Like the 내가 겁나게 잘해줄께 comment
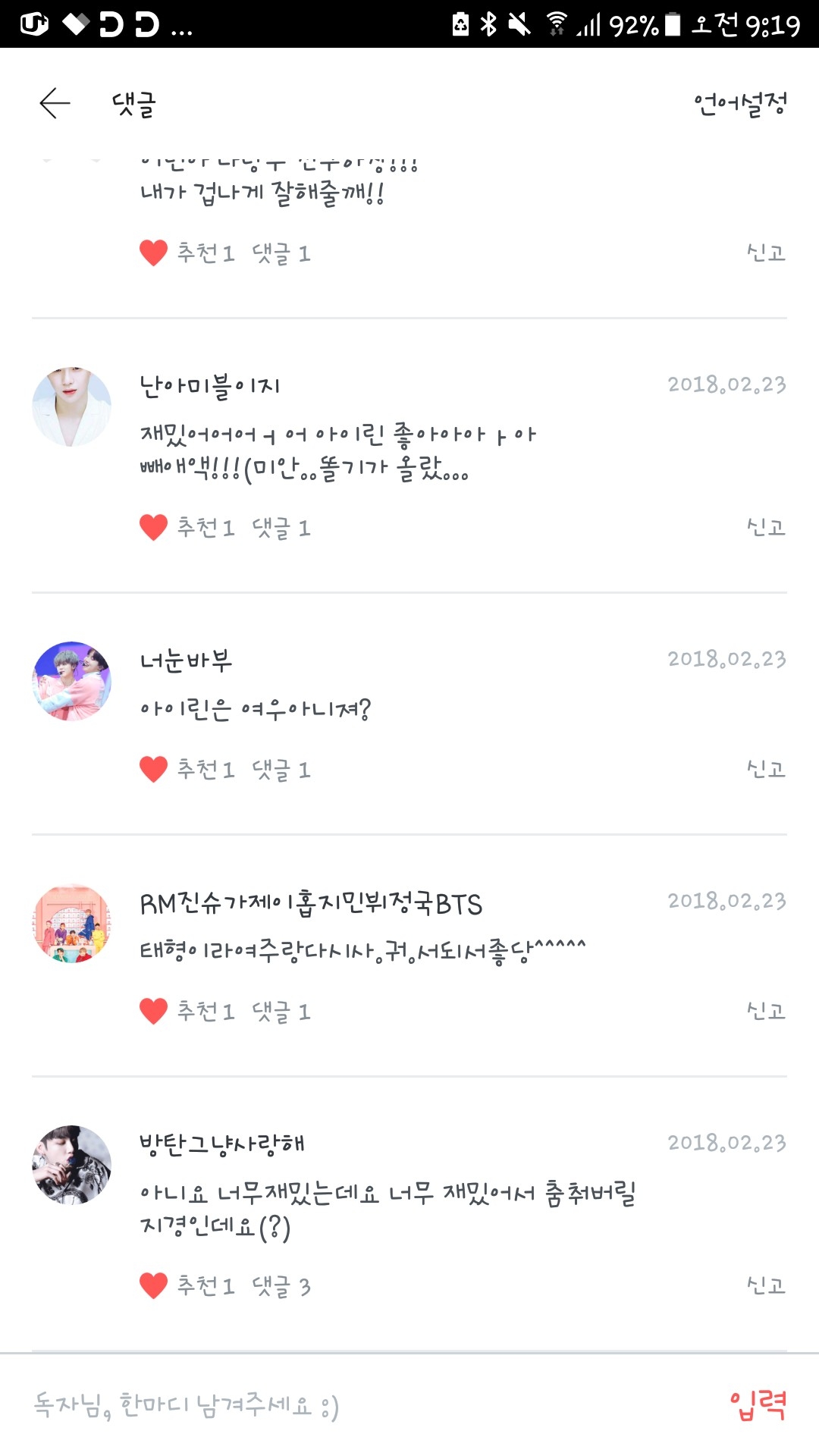 pyautogui.click(x=153, y=253)
